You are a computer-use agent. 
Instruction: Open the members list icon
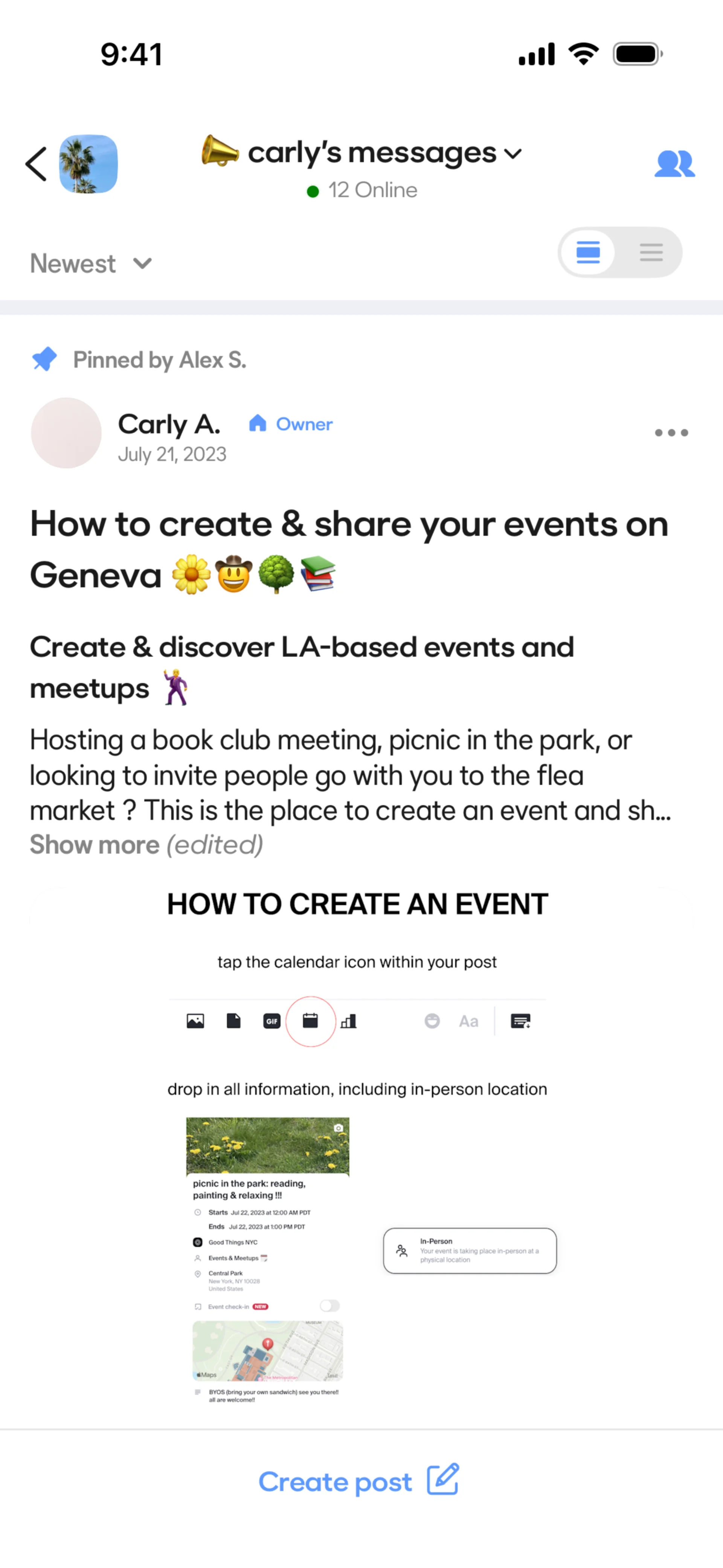point(674,164)
